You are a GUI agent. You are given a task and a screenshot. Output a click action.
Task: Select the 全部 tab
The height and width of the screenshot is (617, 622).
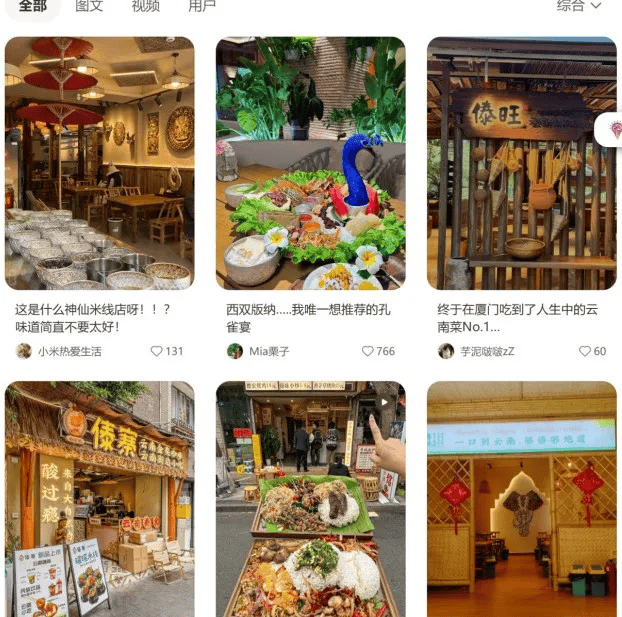(x=33, y=6)
